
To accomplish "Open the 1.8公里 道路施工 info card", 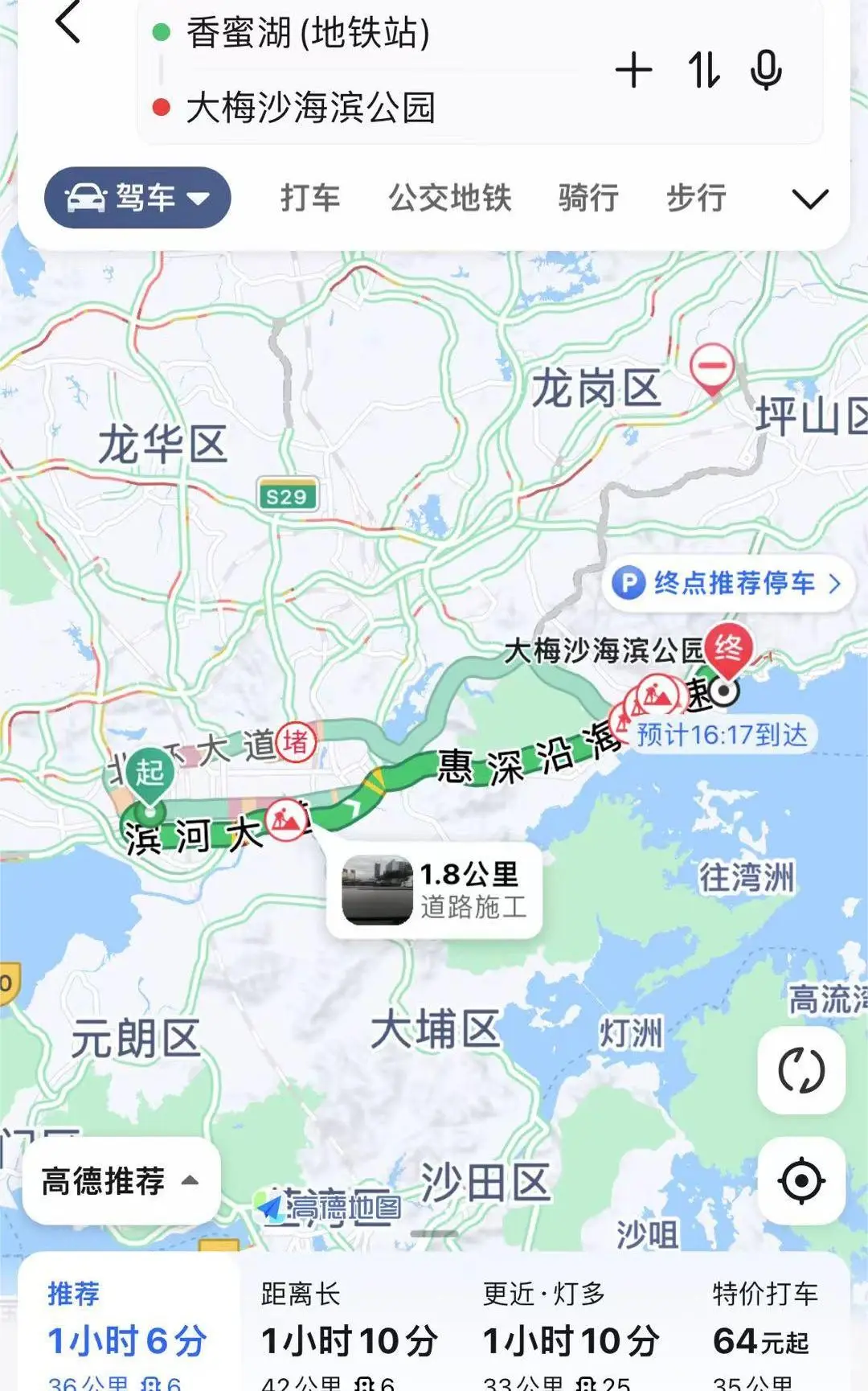I will point(434,890).
